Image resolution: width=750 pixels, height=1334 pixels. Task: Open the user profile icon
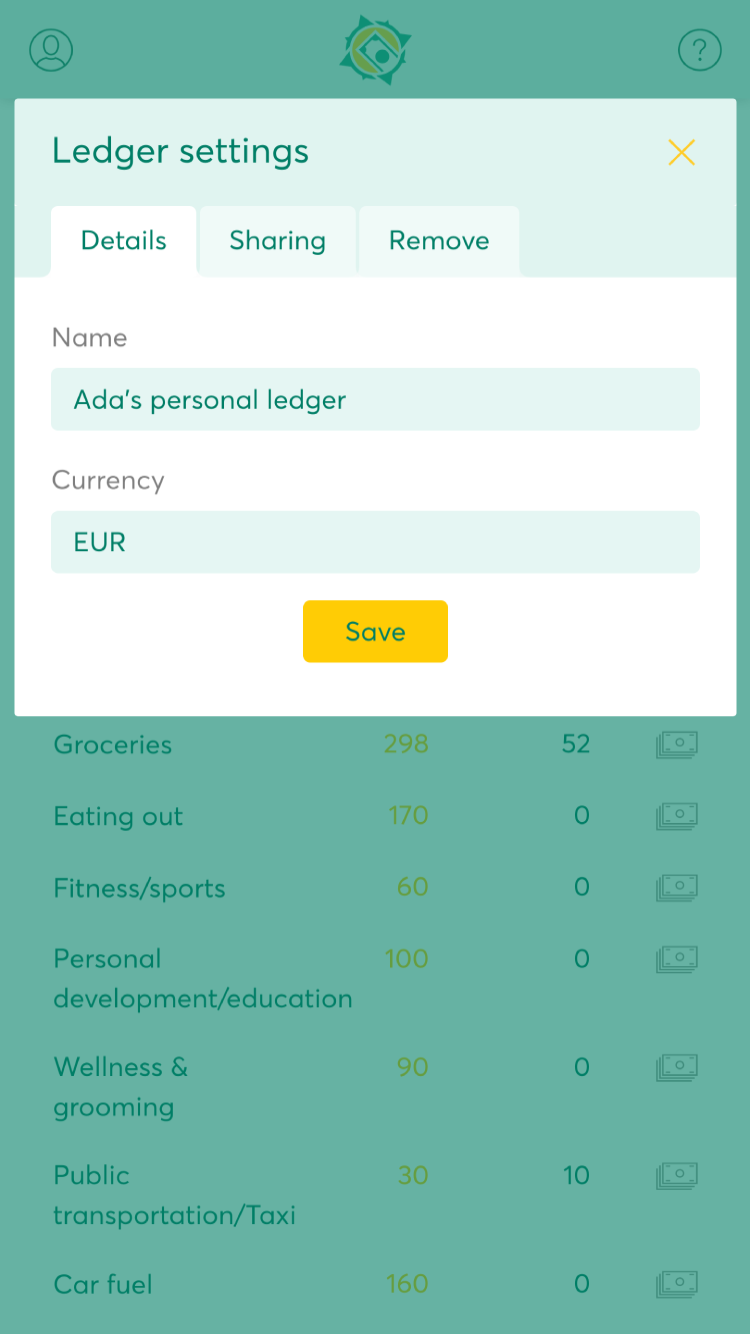[x=50, y=50]
